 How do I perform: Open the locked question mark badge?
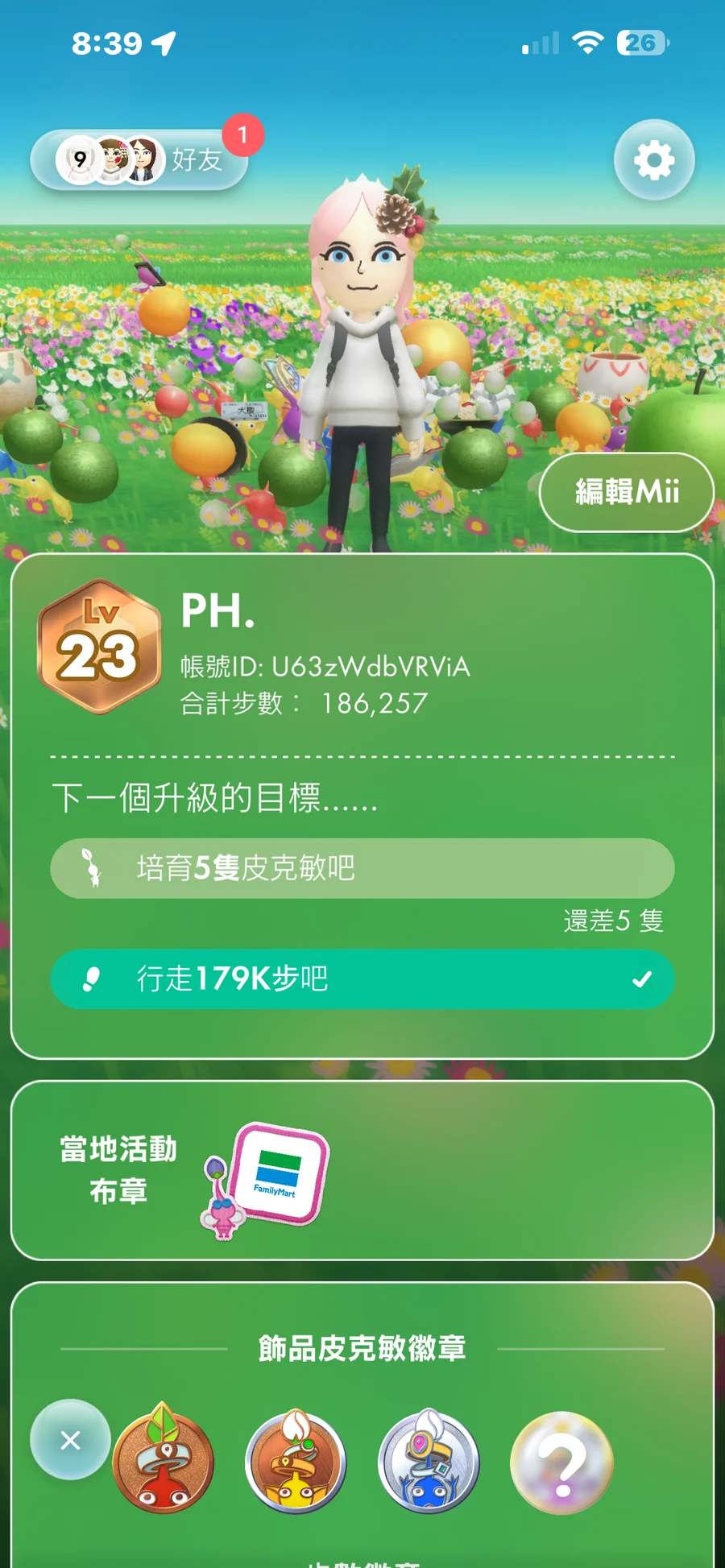coord(561,1462)
